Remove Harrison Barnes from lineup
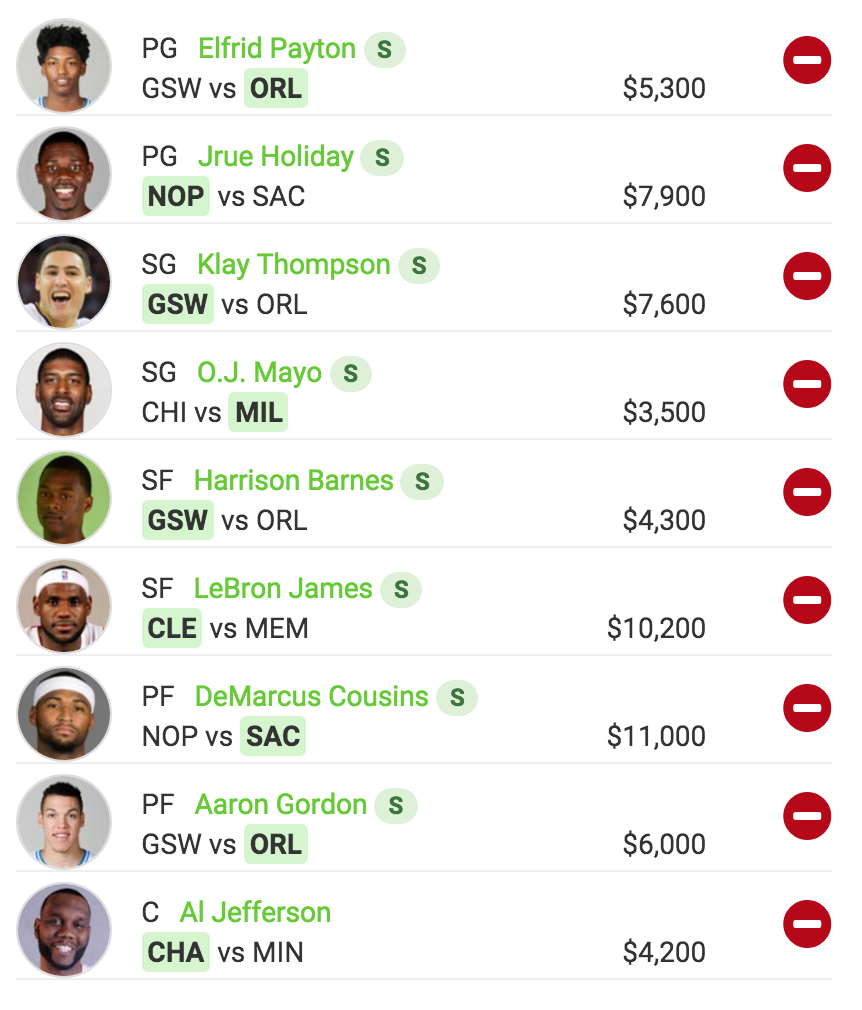The height and width of the screenshot is (1010, 862). (807, 492)
